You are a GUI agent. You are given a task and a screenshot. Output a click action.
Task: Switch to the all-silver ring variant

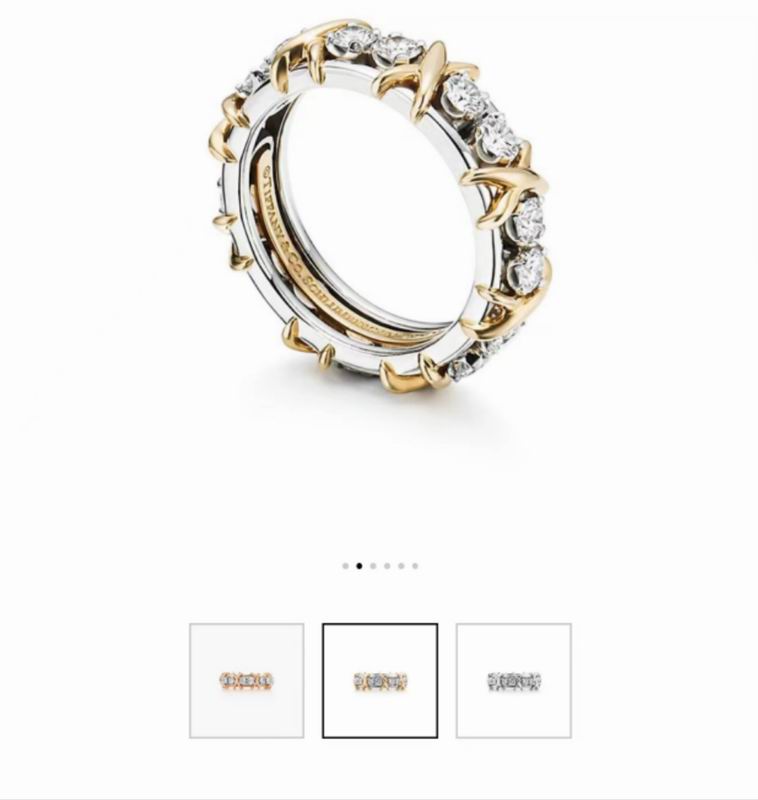tap(514, 681)
